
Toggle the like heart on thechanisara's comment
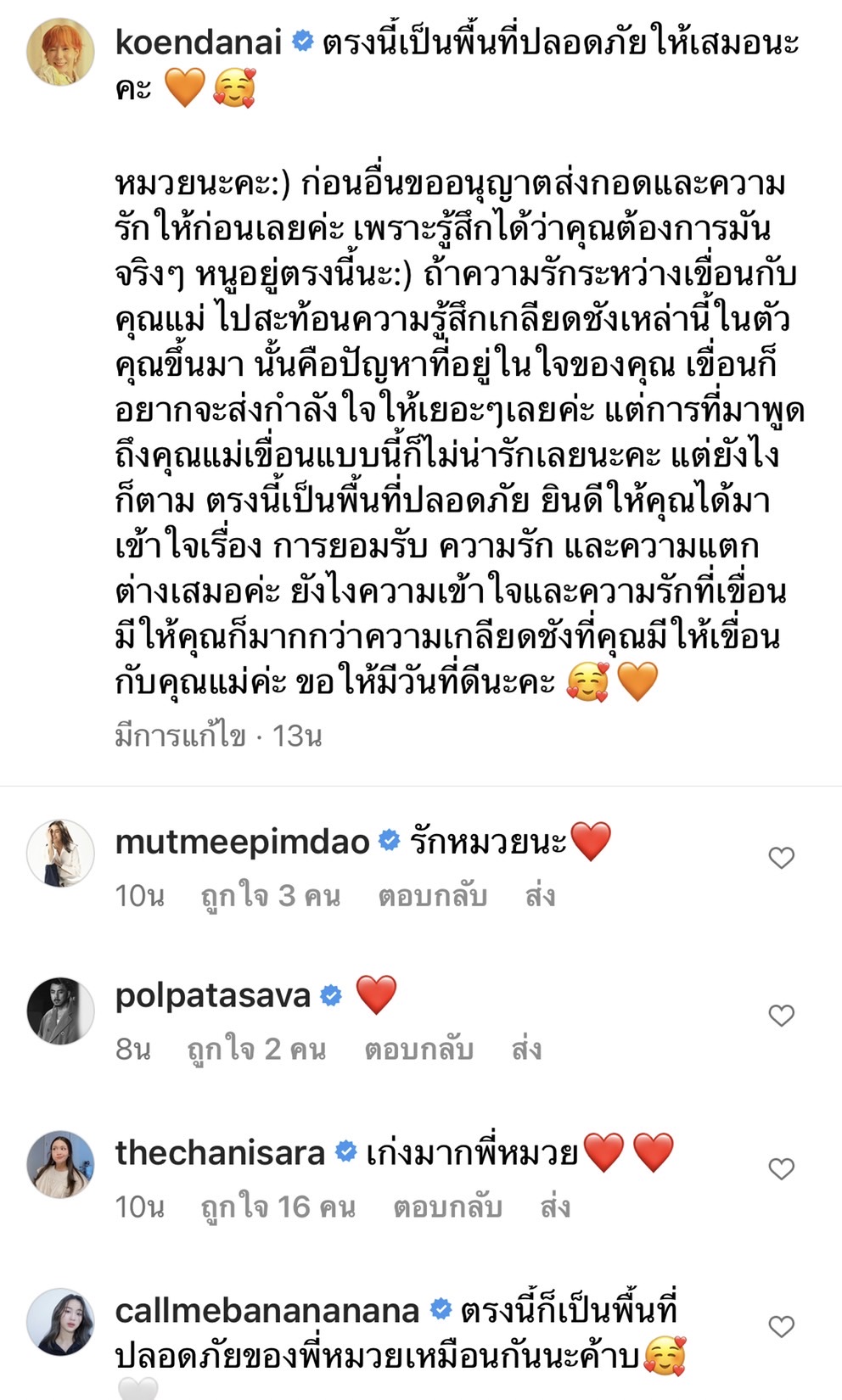[780, 1167]
